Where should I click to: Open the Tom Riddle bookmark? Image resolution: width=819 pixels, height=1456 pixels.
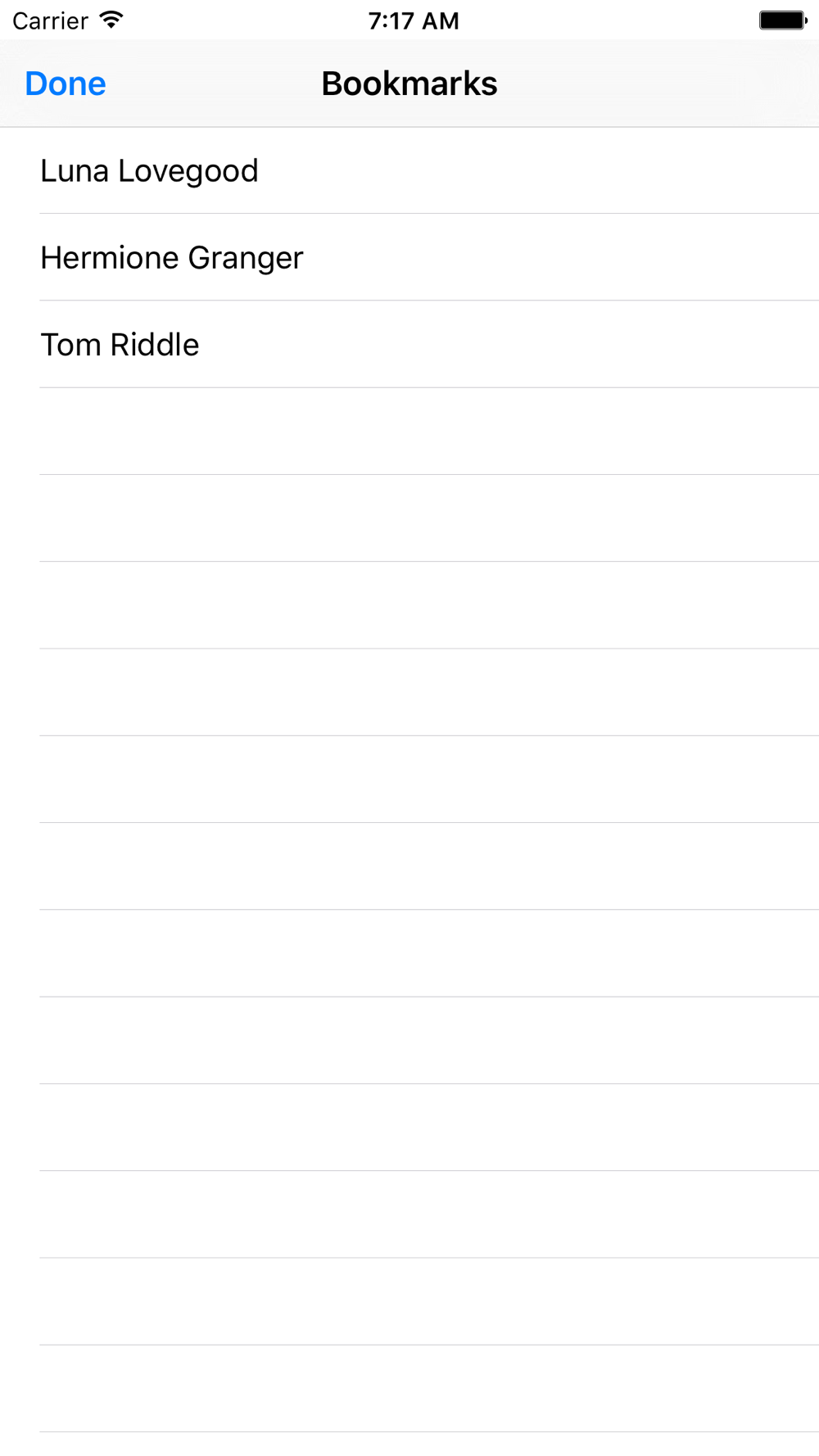click(x=120, y=345)
